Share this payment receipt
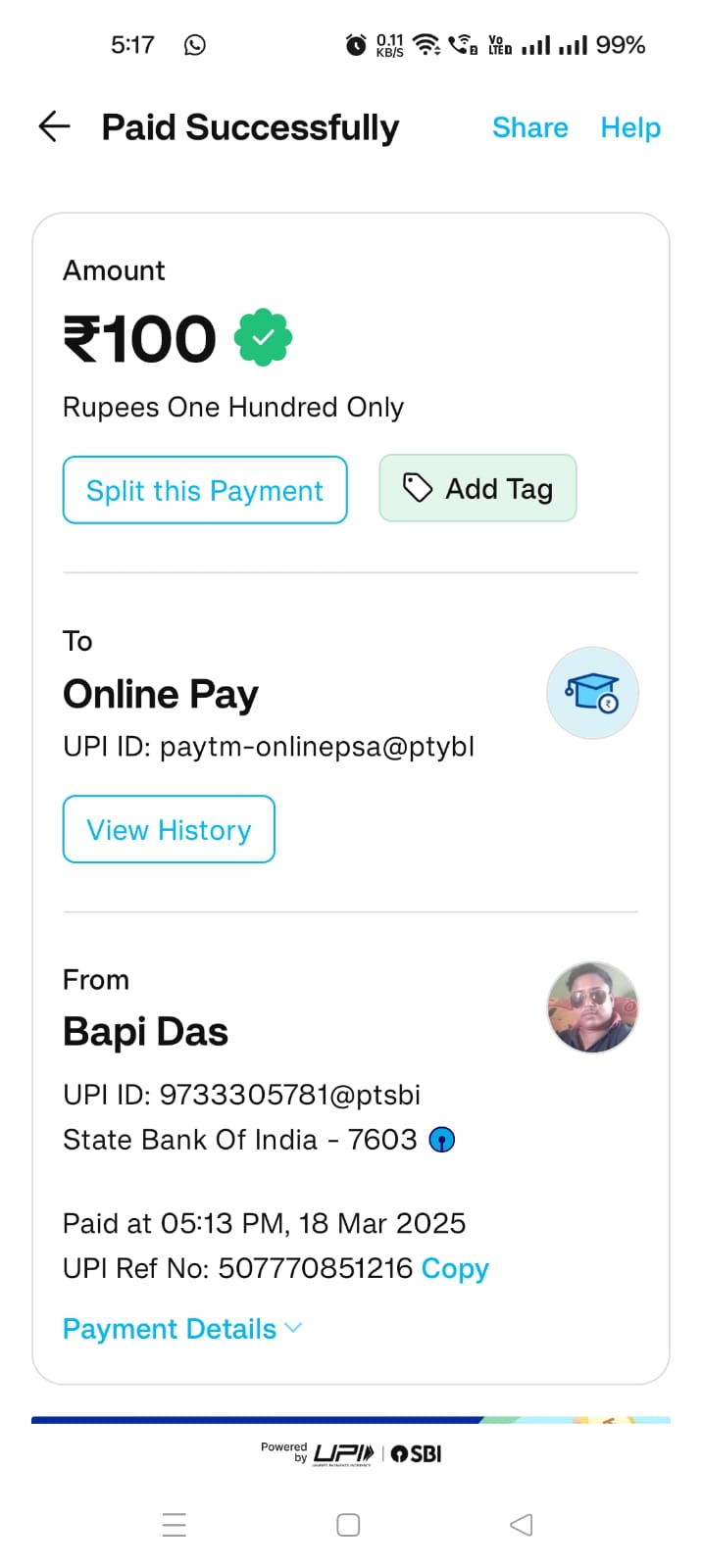The height and width of the screenshot is (1568, 702). (529, 127)
